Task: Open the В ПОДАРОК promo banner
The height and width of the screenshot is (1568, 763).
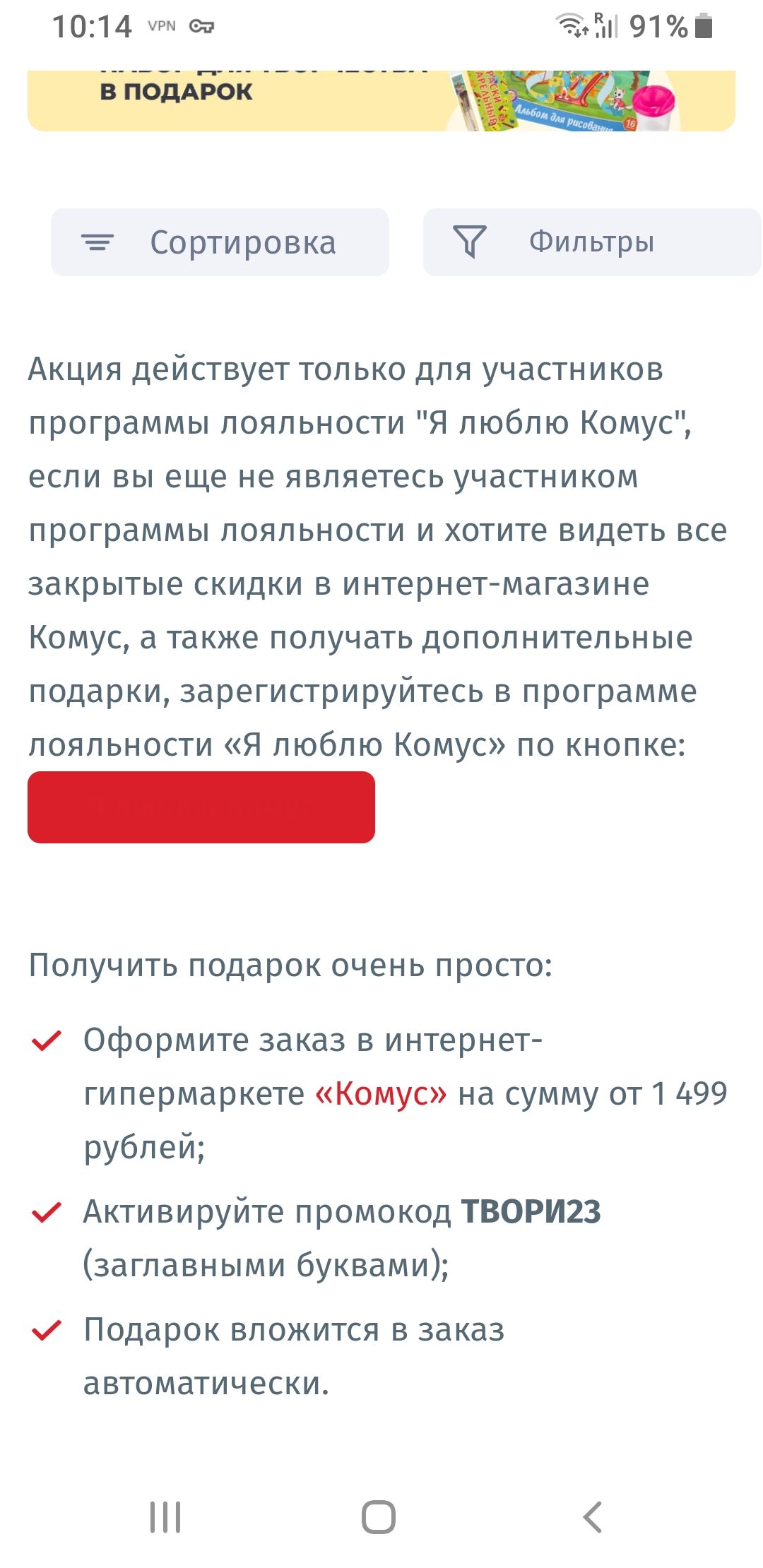Action: click(x=381, y=100)
